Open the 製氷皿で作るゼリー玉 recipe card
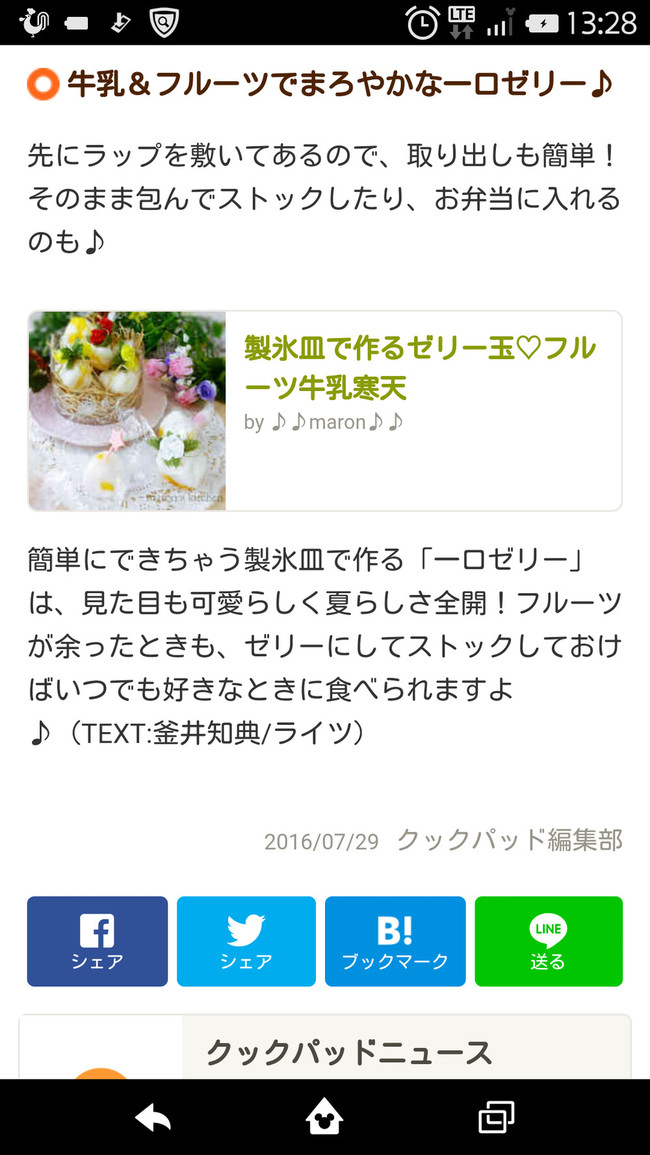This screenshot has height=1155, width=650. coord(324,411)
